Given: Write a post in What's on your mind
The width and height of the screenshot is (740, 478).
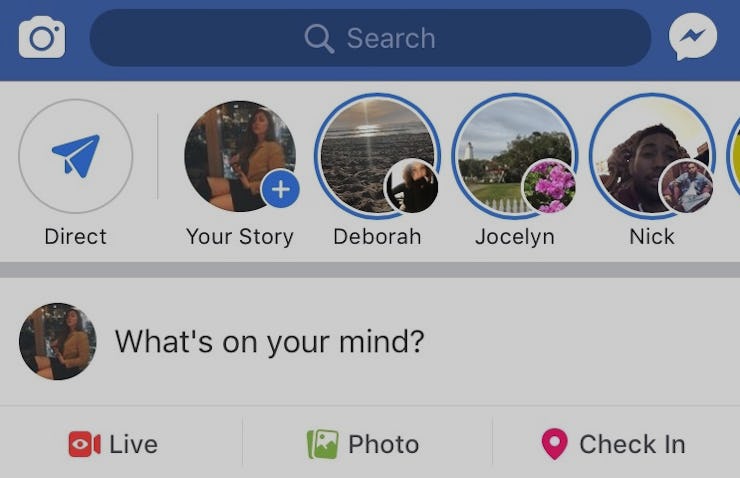Looking at the screenshot, I should point(270,342).
